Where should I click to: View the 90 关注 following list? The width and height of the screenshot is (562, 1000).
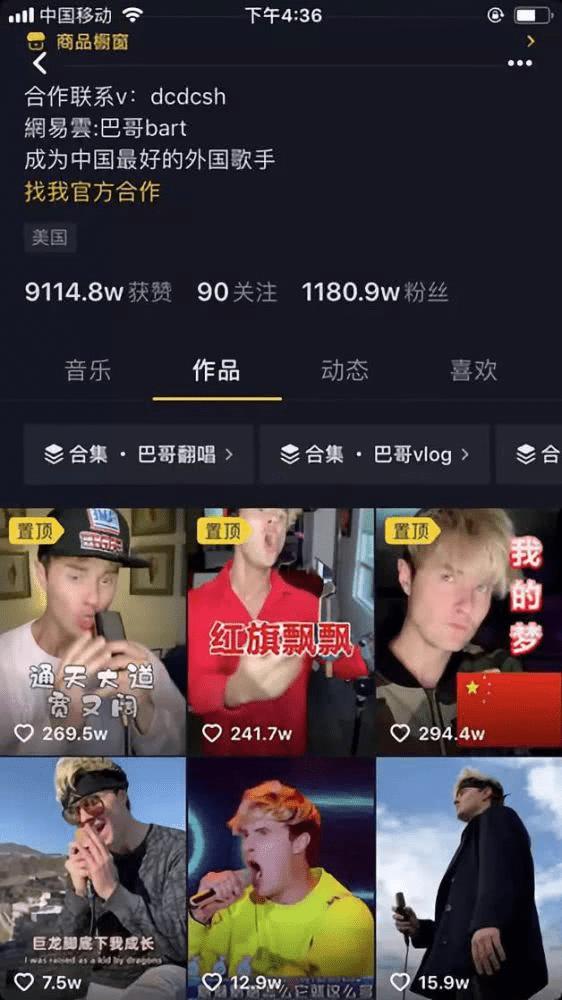[x=237, y=293]
